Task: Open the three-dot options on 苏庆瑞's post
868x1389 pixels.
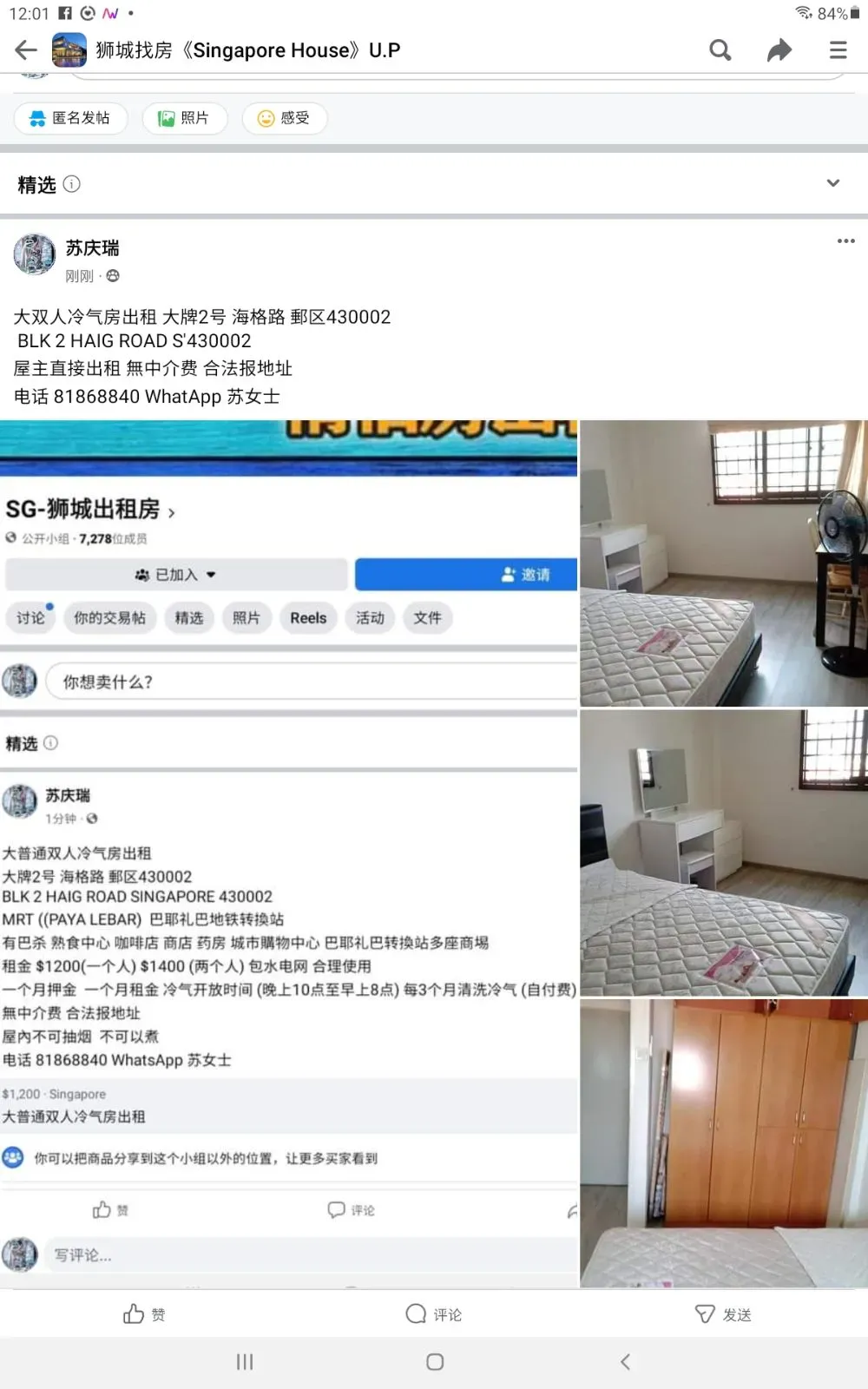Action: tap(845, 240)
